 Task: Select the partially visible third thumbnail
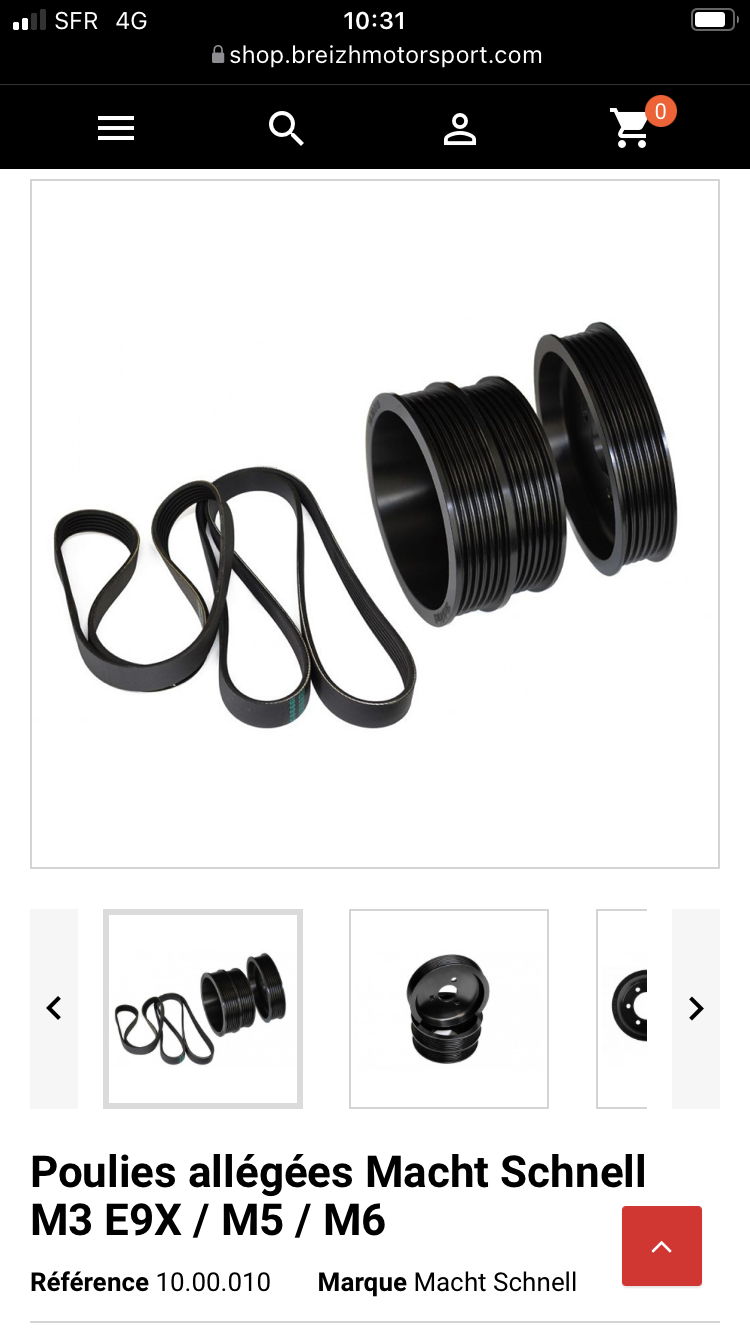622,1009
